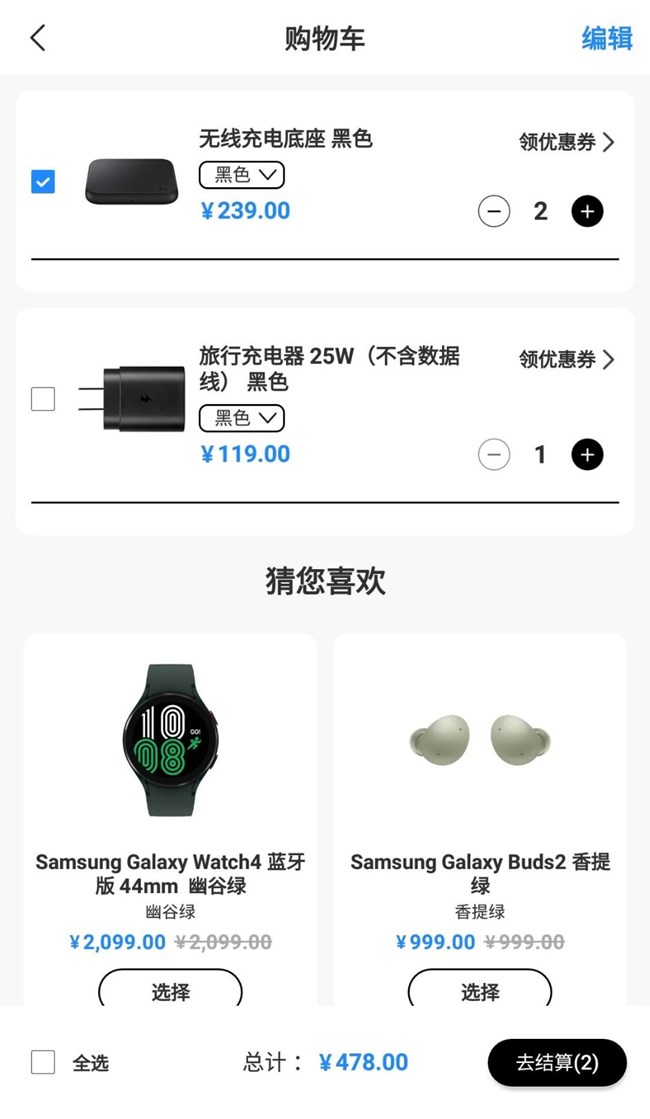The image size is (650, 1119).
Task: Open color dropdown for 旅行充电器 25W
Action: [x=242, y=418]
